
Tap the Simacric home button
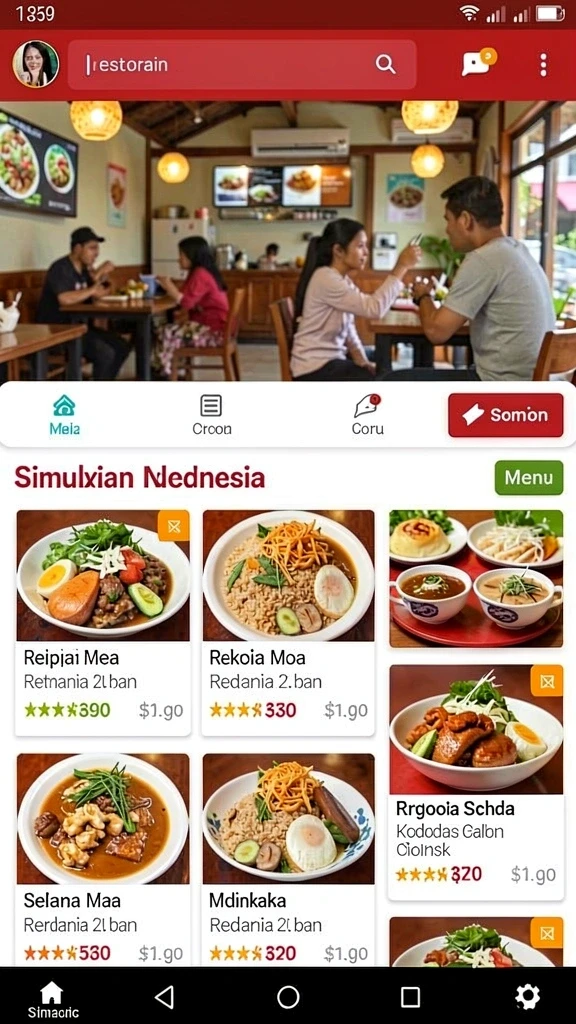click(52, 1000)
